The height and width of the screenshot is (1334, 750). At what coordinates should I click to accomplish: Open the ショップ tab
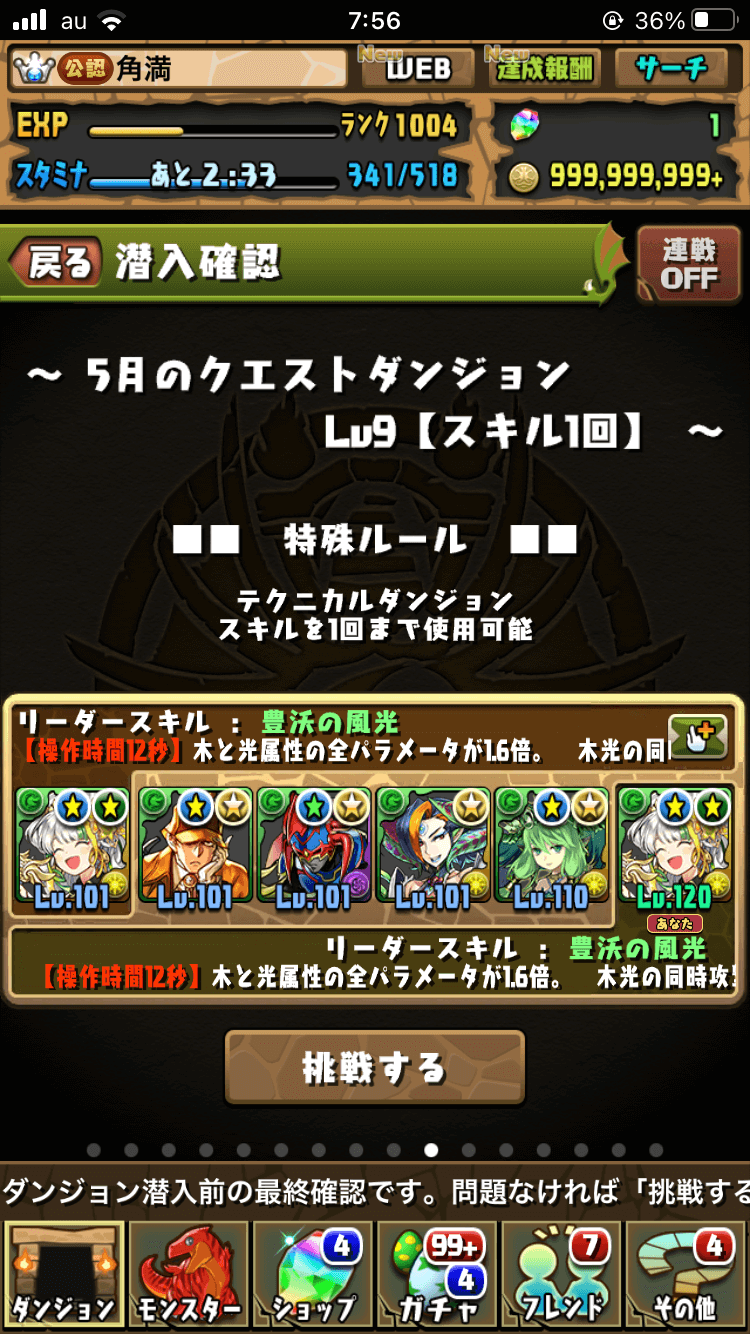pyautogui.click(x=312, y=1274)
